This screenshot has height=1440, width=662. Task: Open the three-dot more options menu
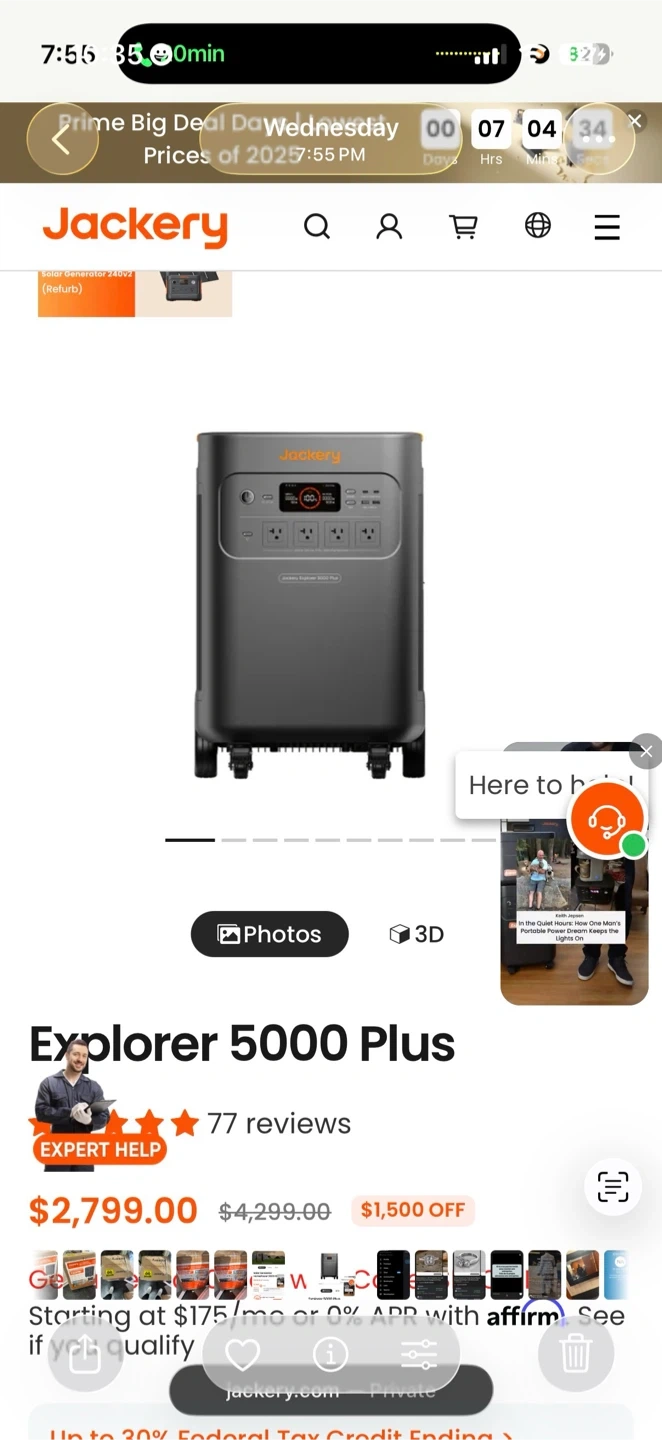[598, 139]
